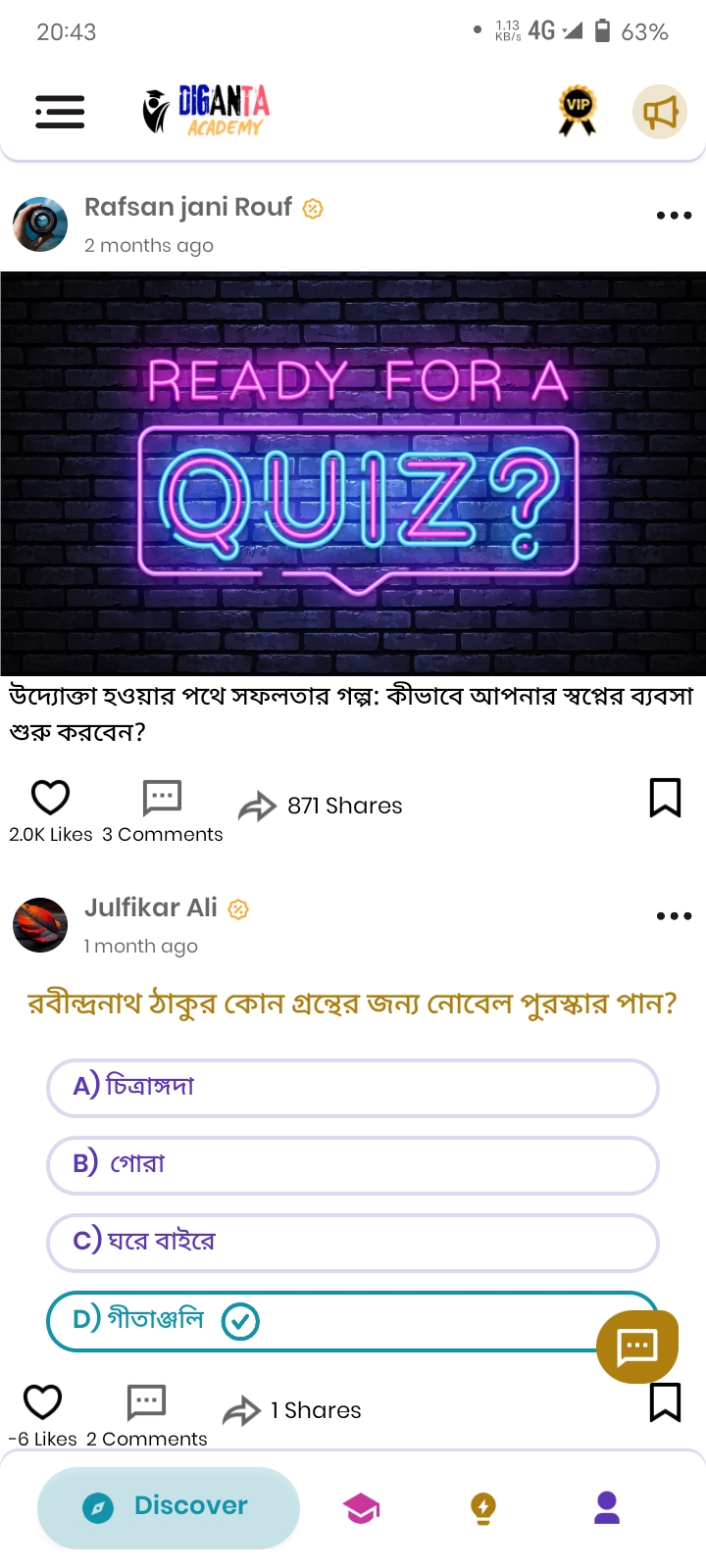Select answer A) চিত্রাঙ্গদা
Viewport: 706px width, 1568px height.
coord(352,1087)
